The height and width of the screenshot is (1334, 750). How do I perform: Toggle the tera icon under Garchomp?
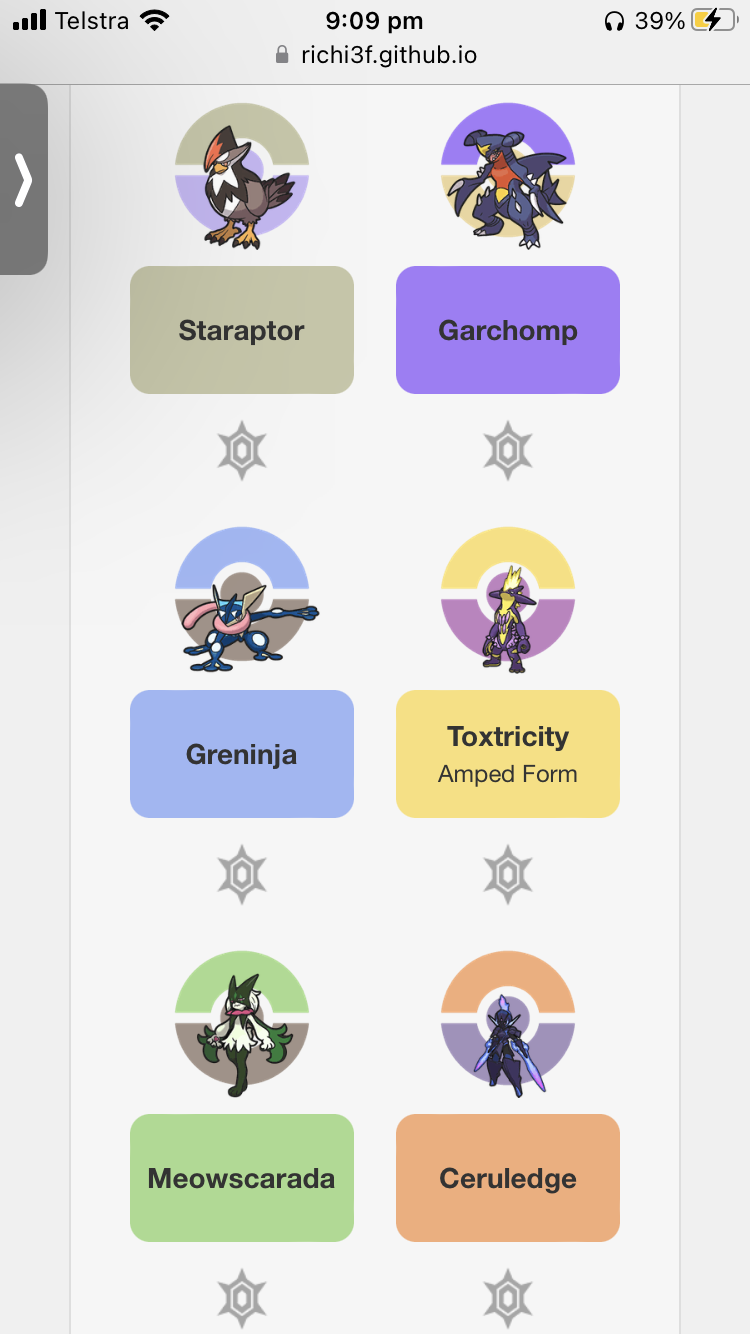508,451
